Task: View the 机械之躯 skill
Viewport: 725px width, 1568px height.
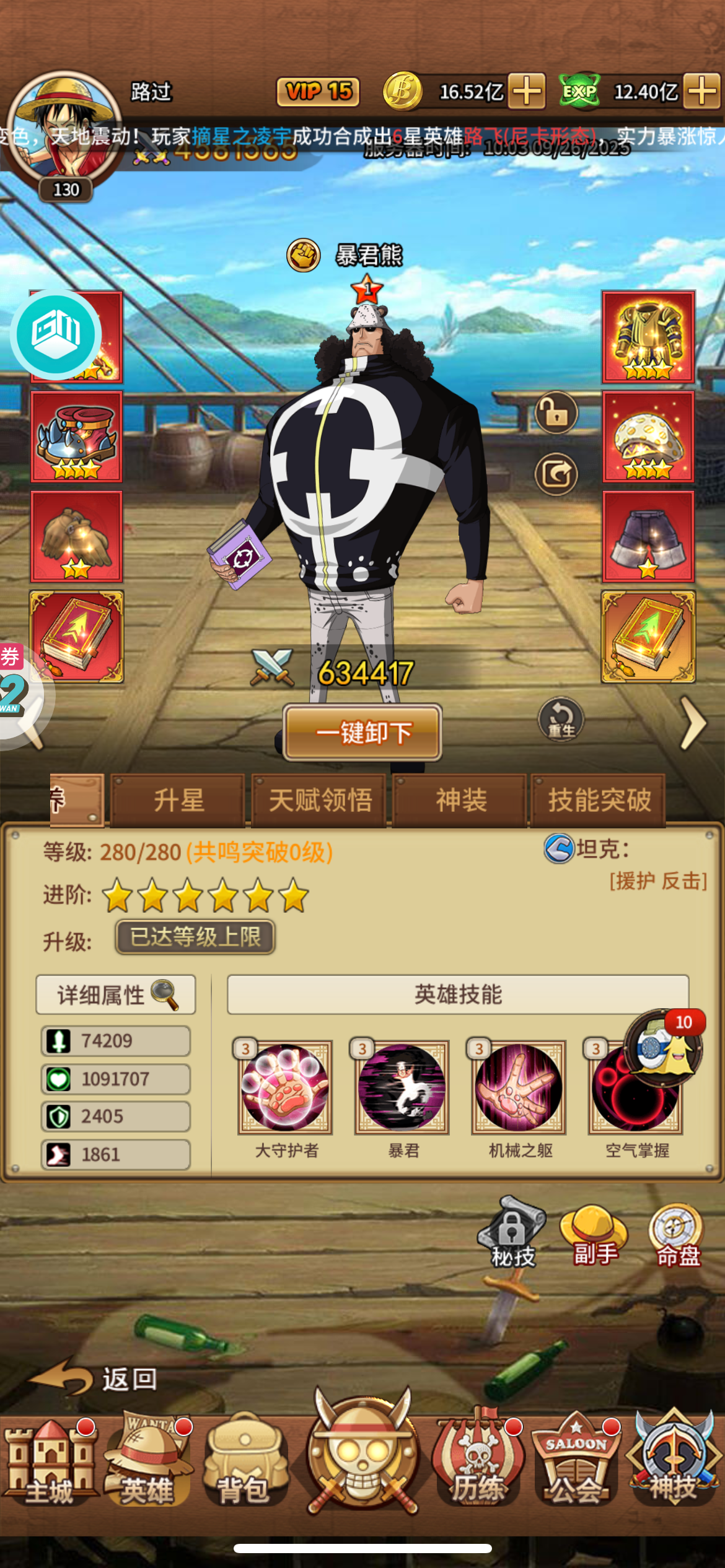Action: click(519, 1087)
